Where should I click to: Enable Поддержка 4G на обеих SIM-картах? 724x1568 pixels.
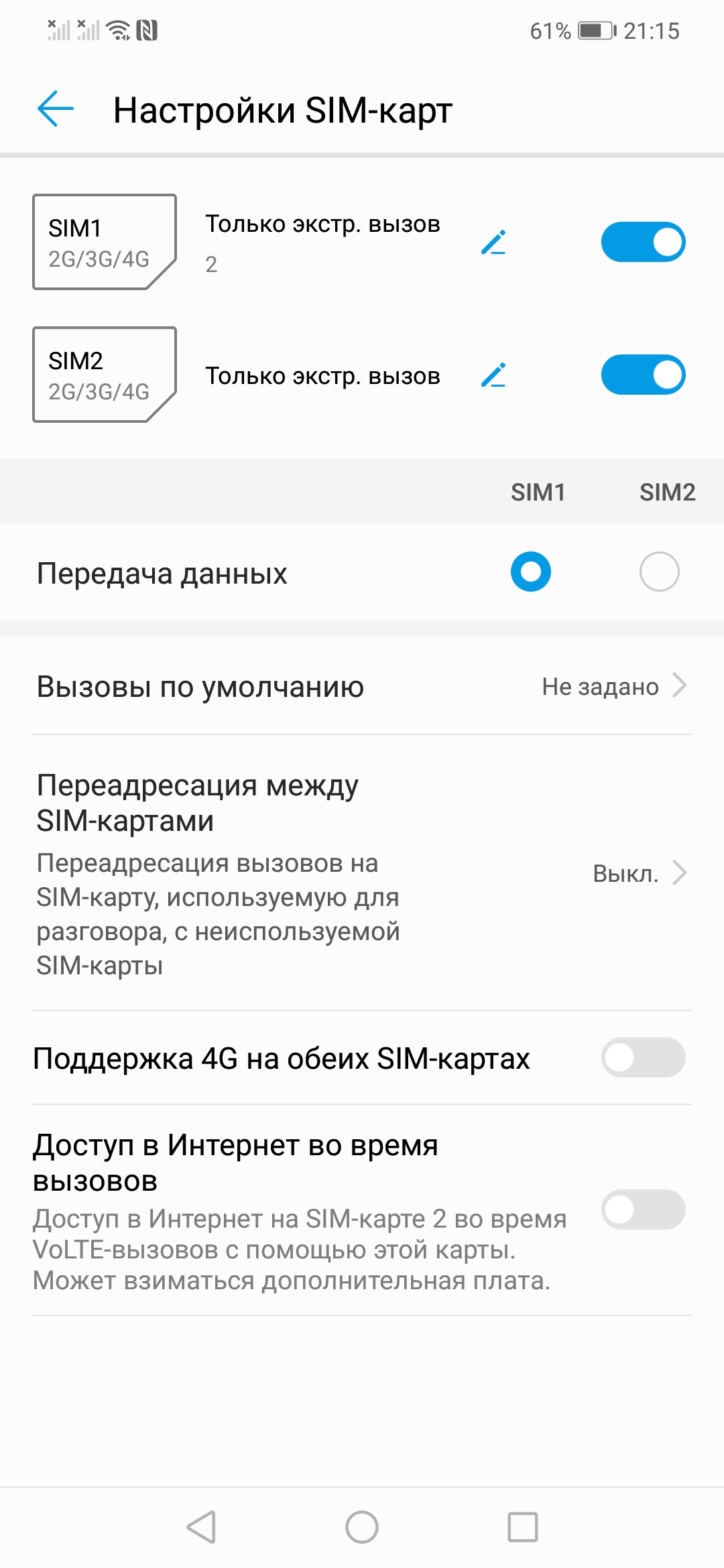point(642,1057)
